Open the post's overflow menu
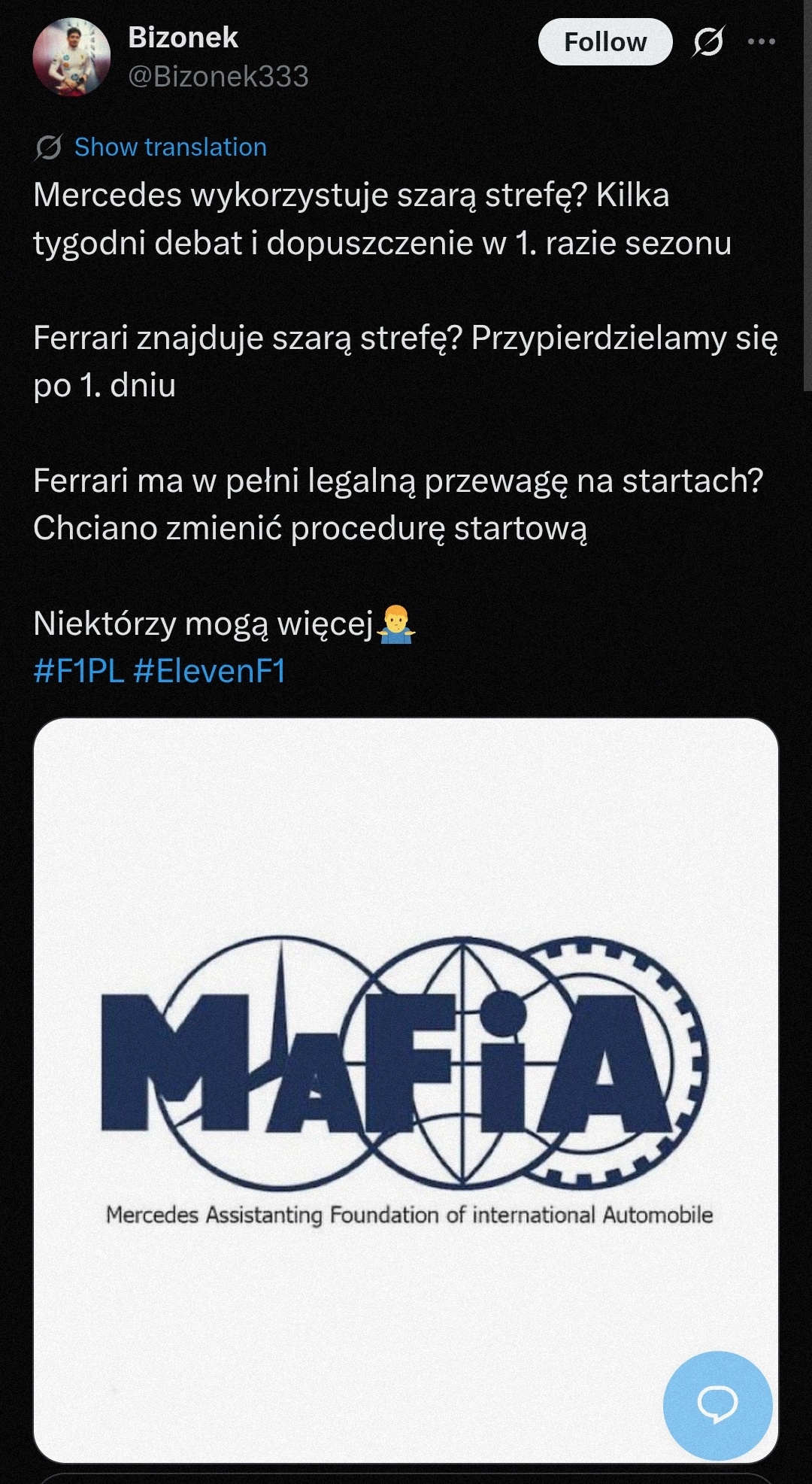Image resolution: width=812 pixels, height=1484 pixels. 761,42
